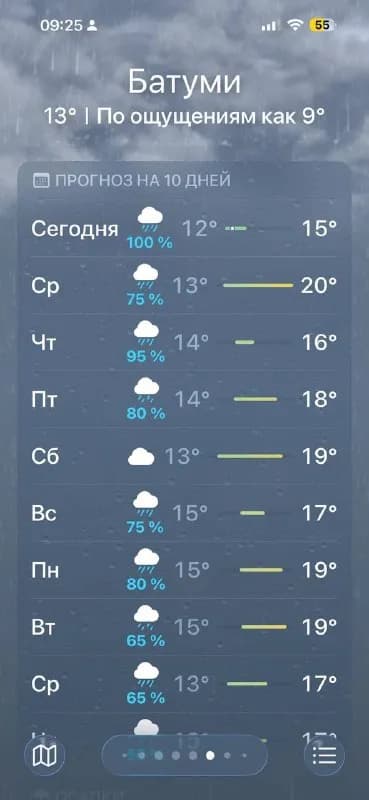Open Sunday (Вс) forecast details
This screenshot has width=369, height=800.
point(184,513)
